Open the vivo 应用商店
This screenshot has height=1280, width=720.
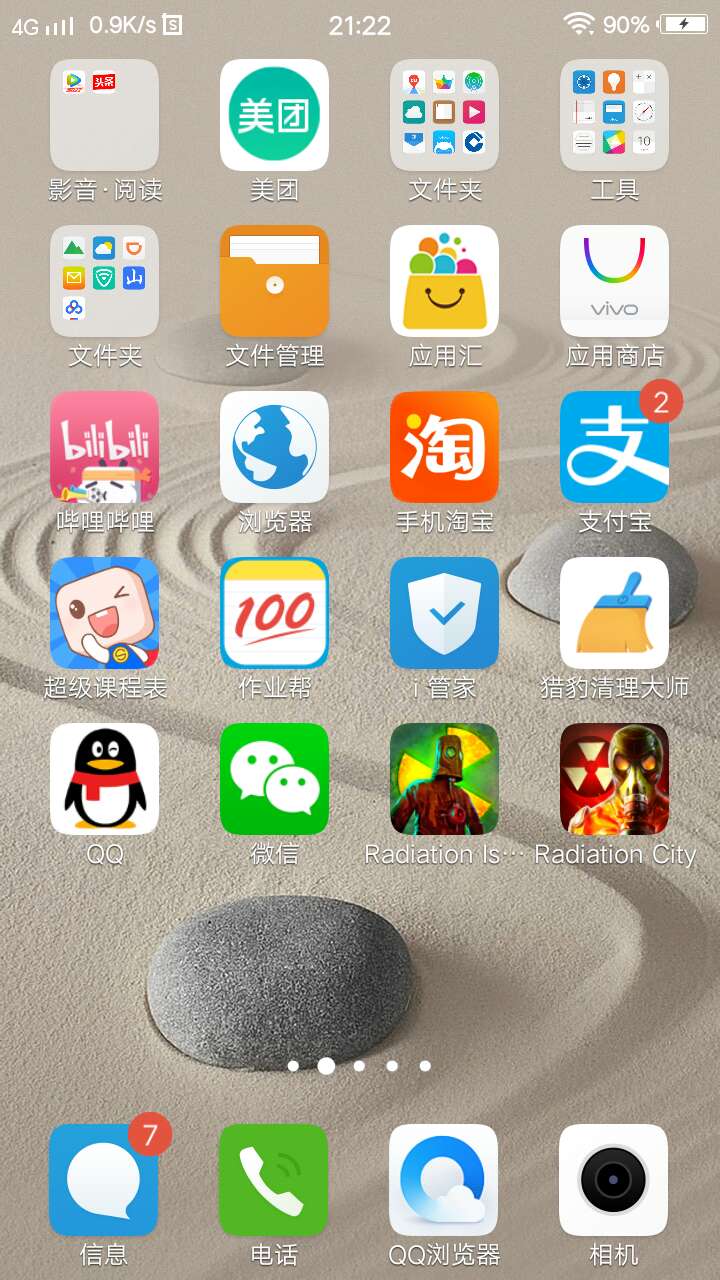(x=614, y=281)
